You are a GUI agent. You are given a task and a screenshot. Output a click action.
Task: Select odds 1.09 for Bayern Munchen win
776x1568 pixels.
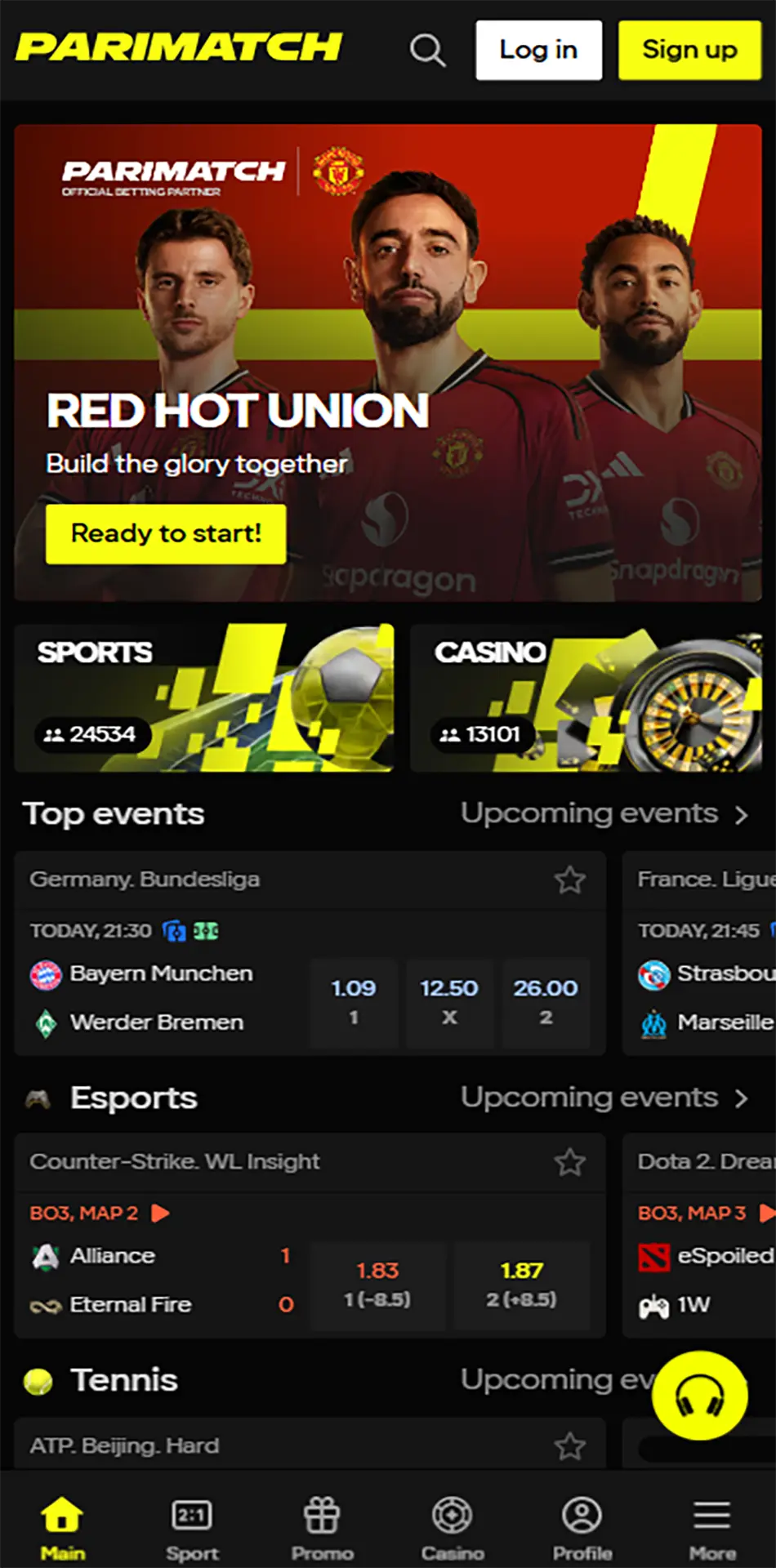coord(353,1002)
